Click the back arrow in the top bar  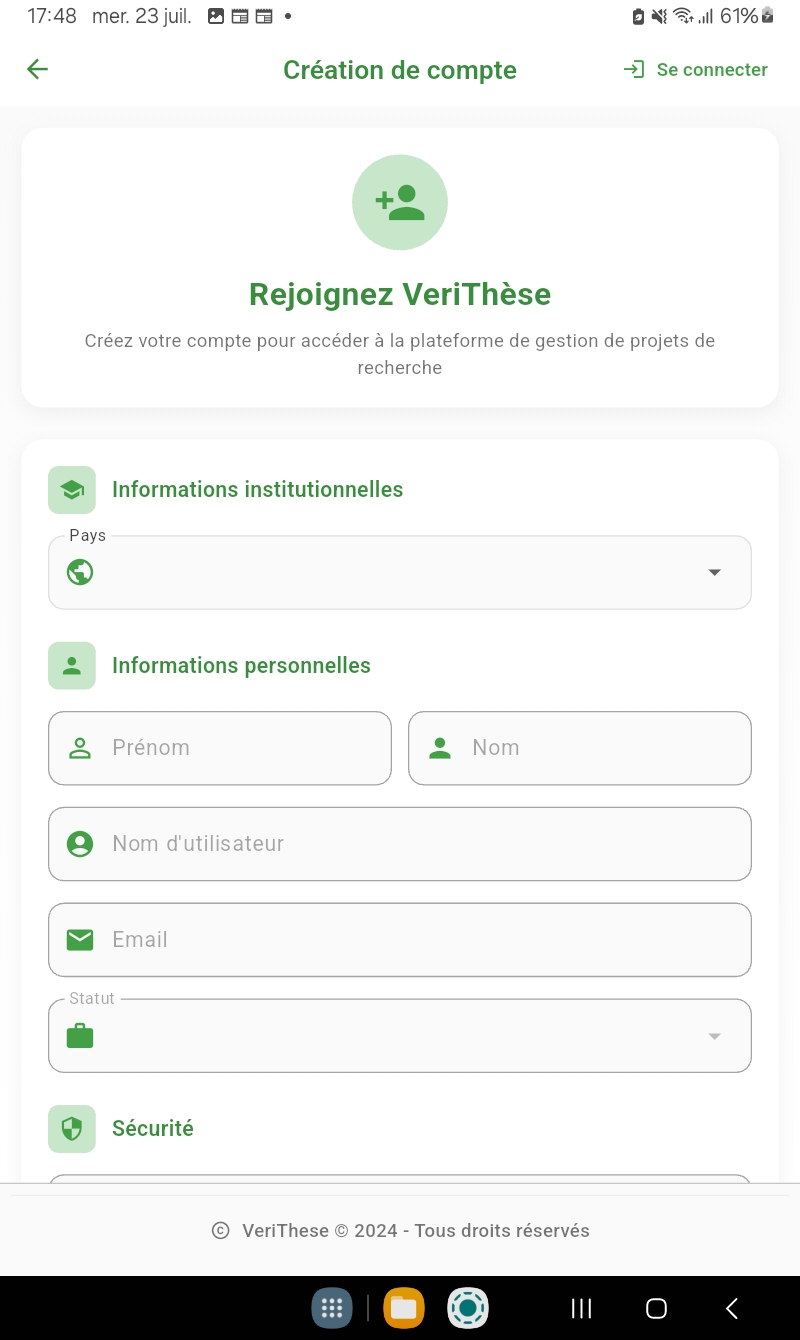37,69
